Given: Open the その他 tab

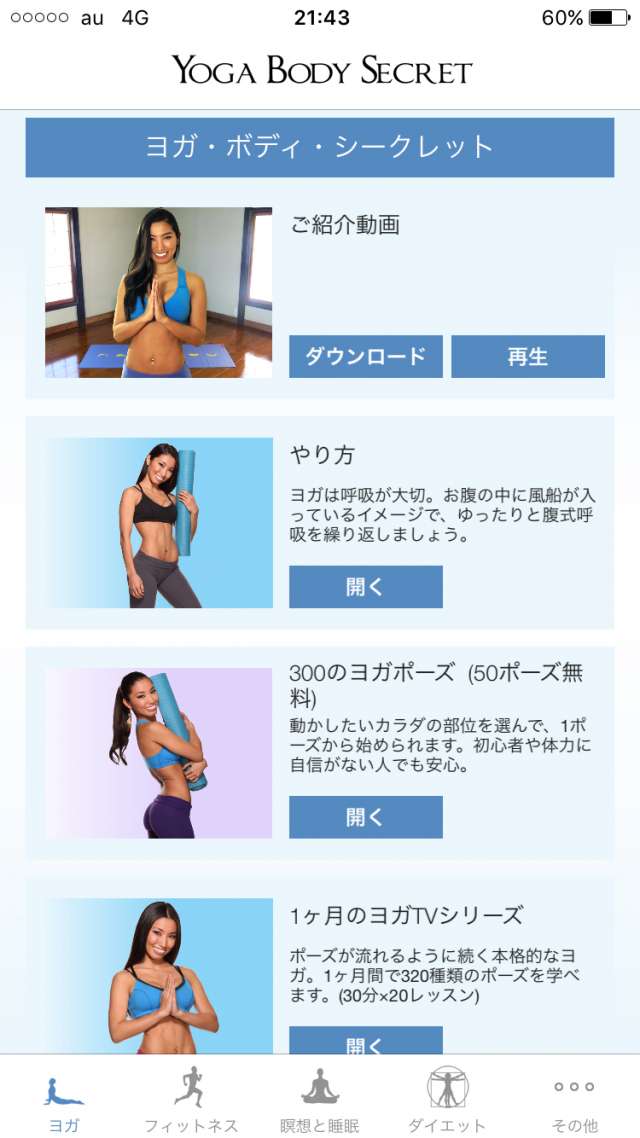Looking at the screenshot, I should pos(574,1097).
